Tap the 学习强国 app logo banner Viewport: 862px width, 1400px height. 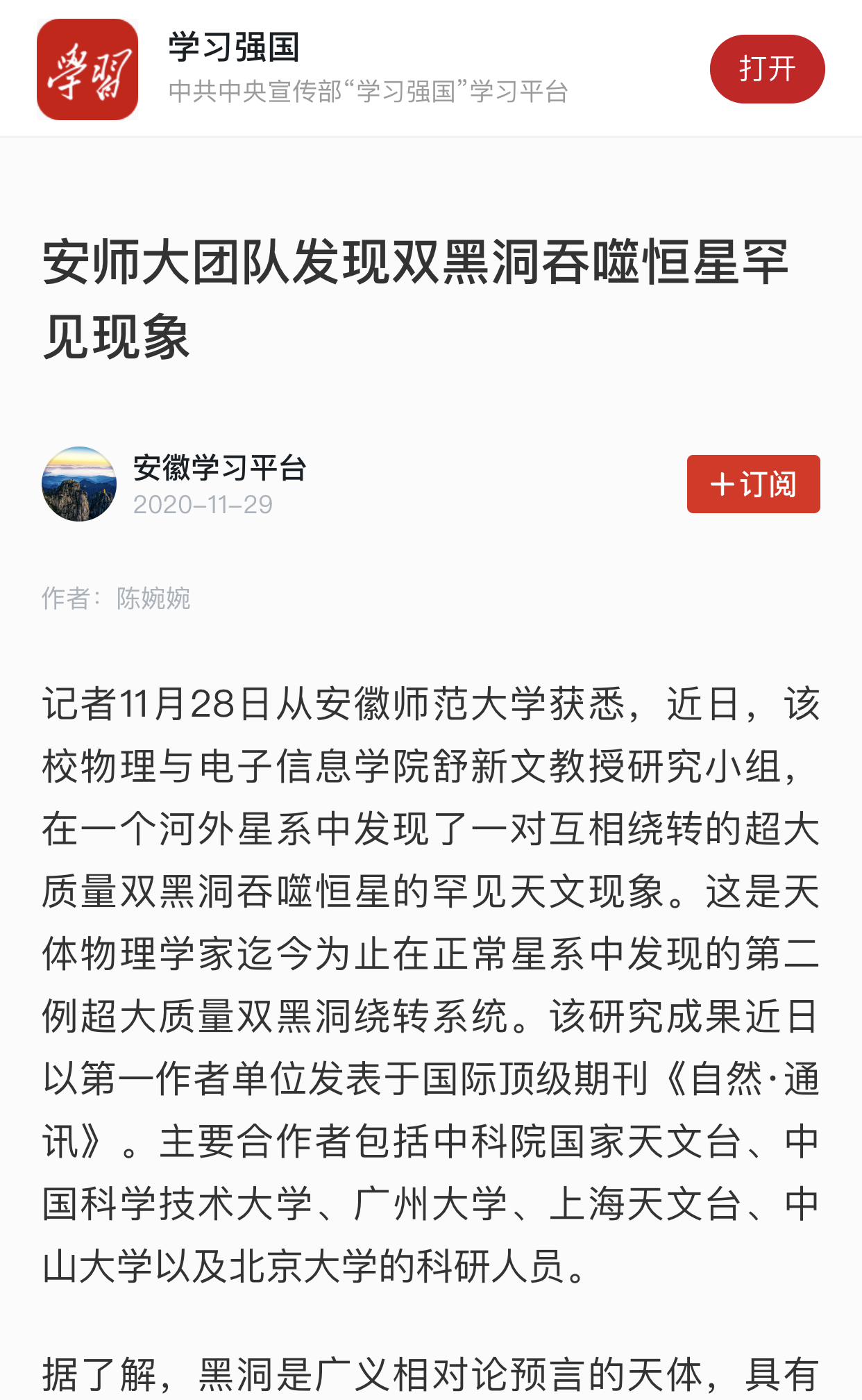87,69
